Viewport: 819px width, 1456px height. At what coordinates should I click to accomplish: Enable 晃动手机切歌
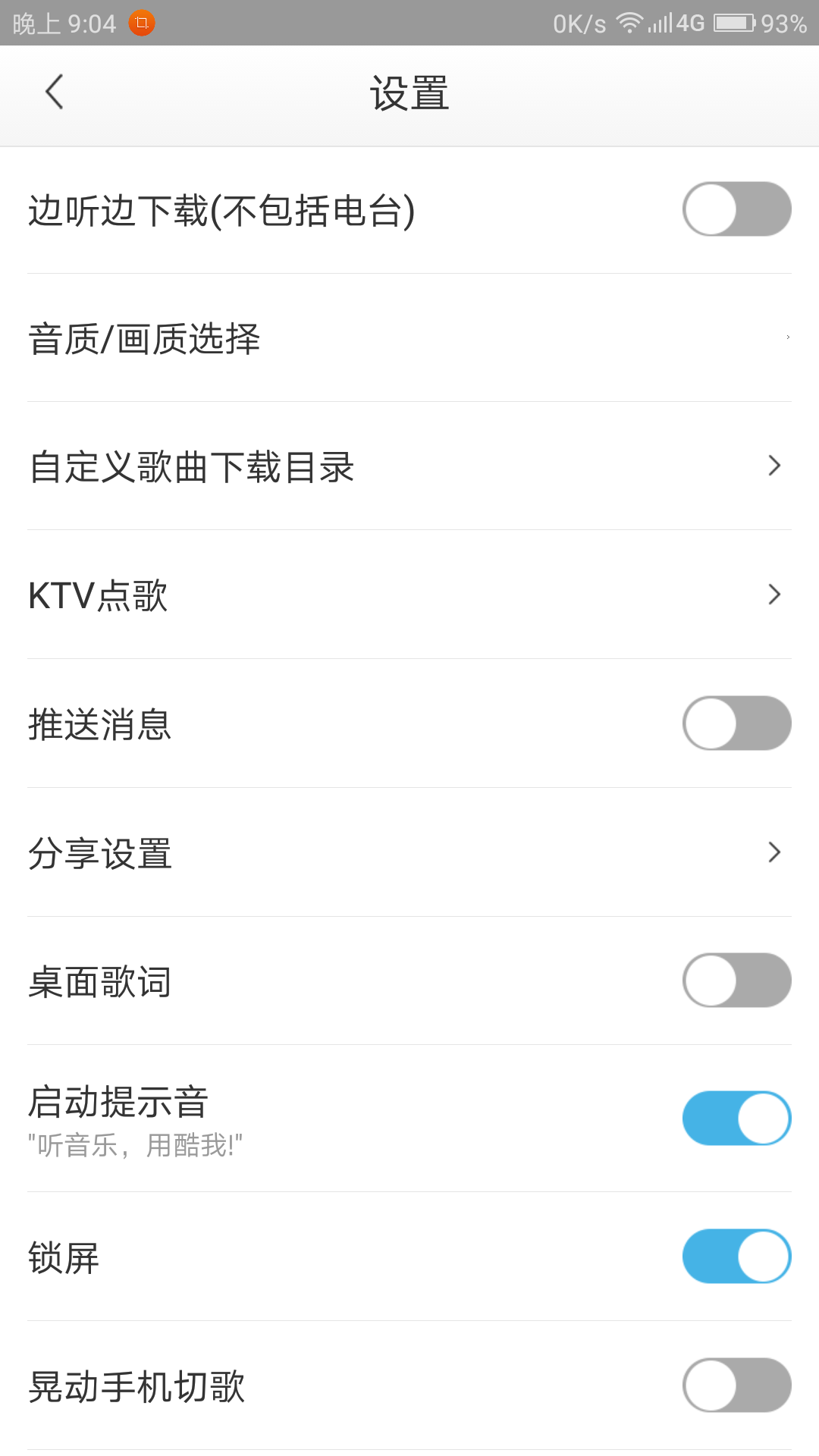click(737, 1385)
